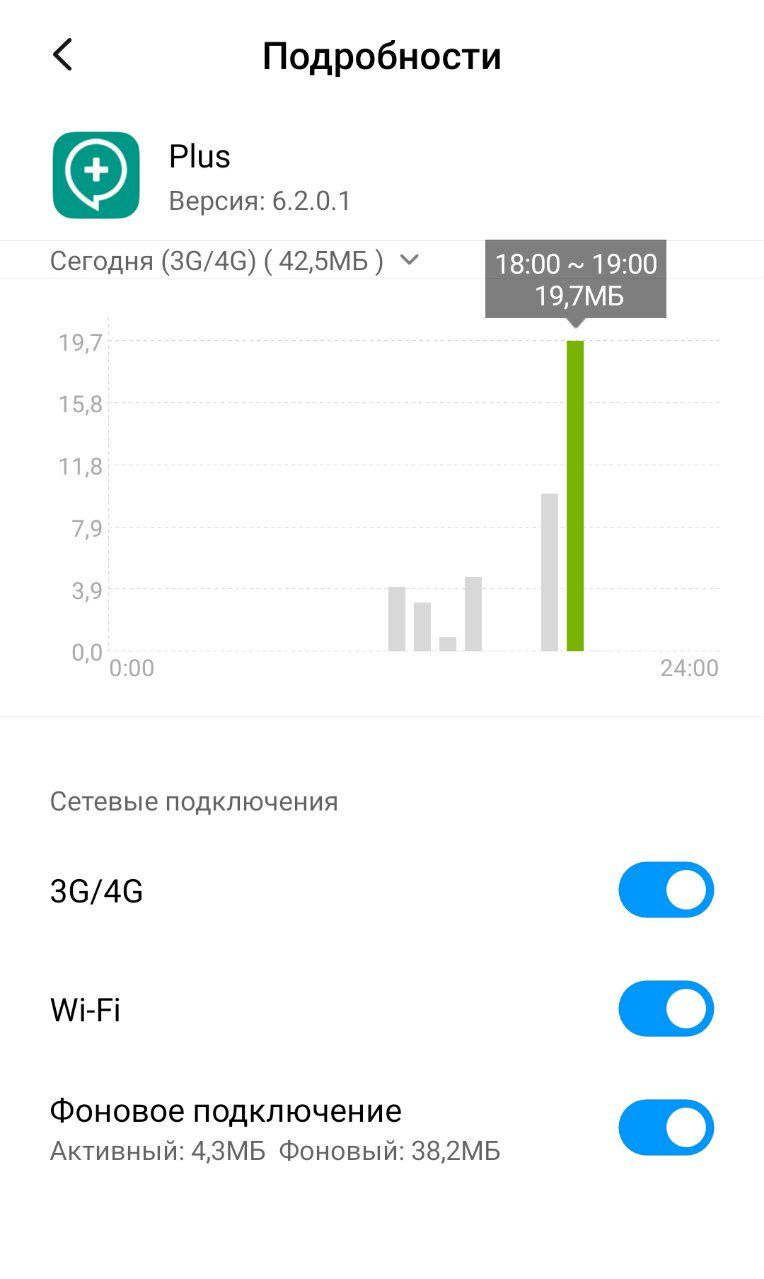Select the green 18:00–19:00 usage bar
This screenshot has height=1279, width=764.
tap(575, 496)
